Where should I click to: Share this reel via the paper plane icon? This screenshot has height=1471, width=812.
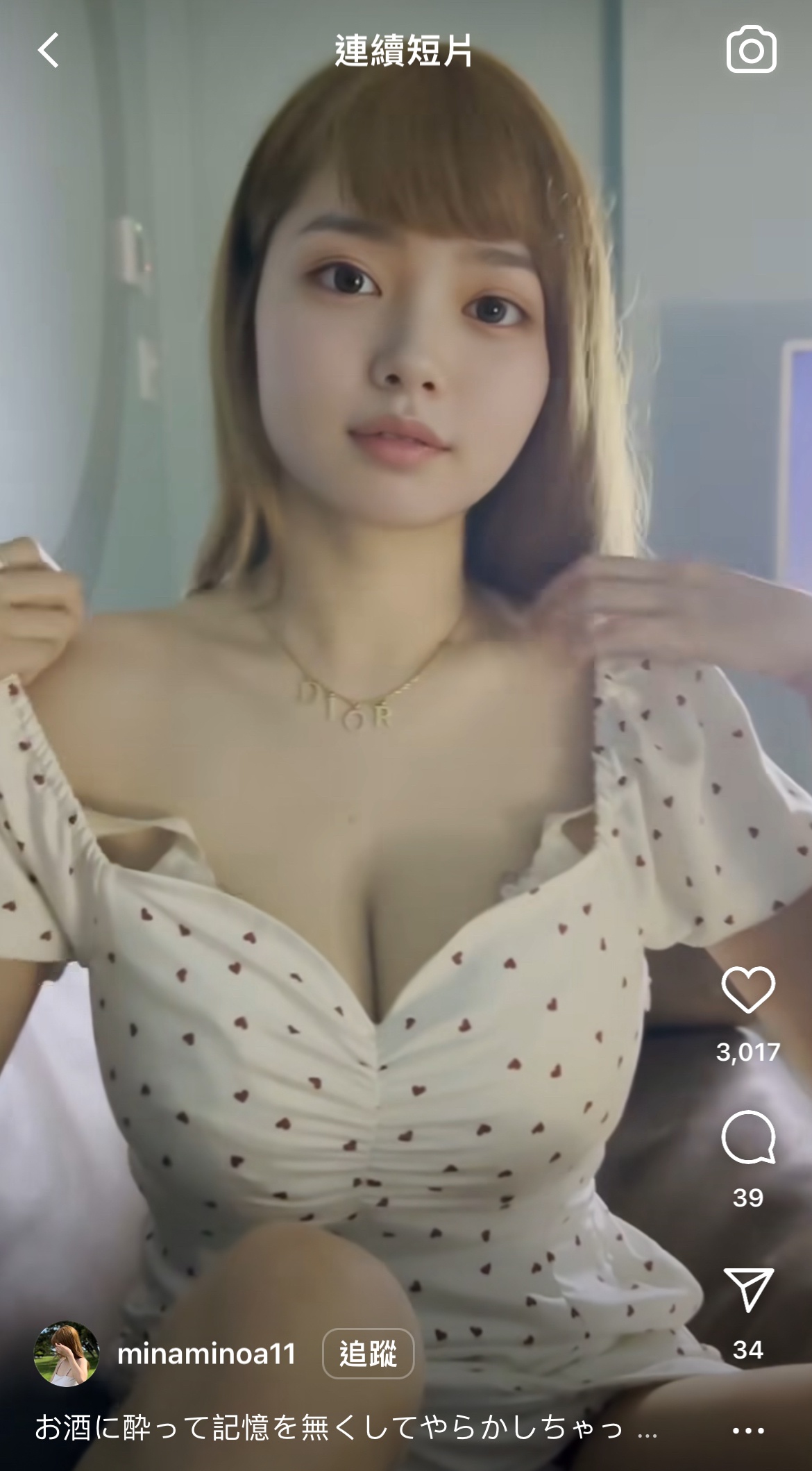pyautogui.click(x=748, y=1290)
